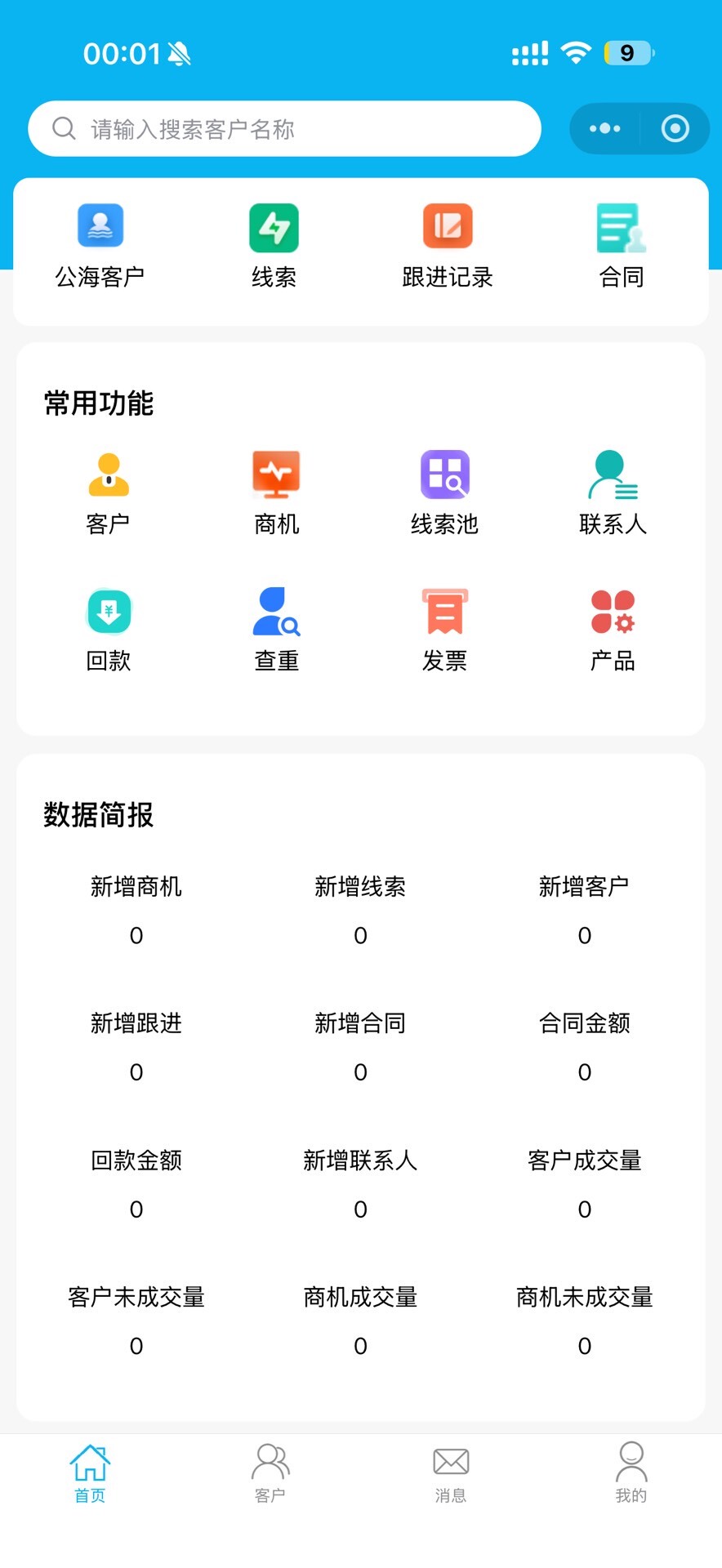Launch 查重 duplicate check
This screenshot has width=722, height=1568.
tap(277, 629)
